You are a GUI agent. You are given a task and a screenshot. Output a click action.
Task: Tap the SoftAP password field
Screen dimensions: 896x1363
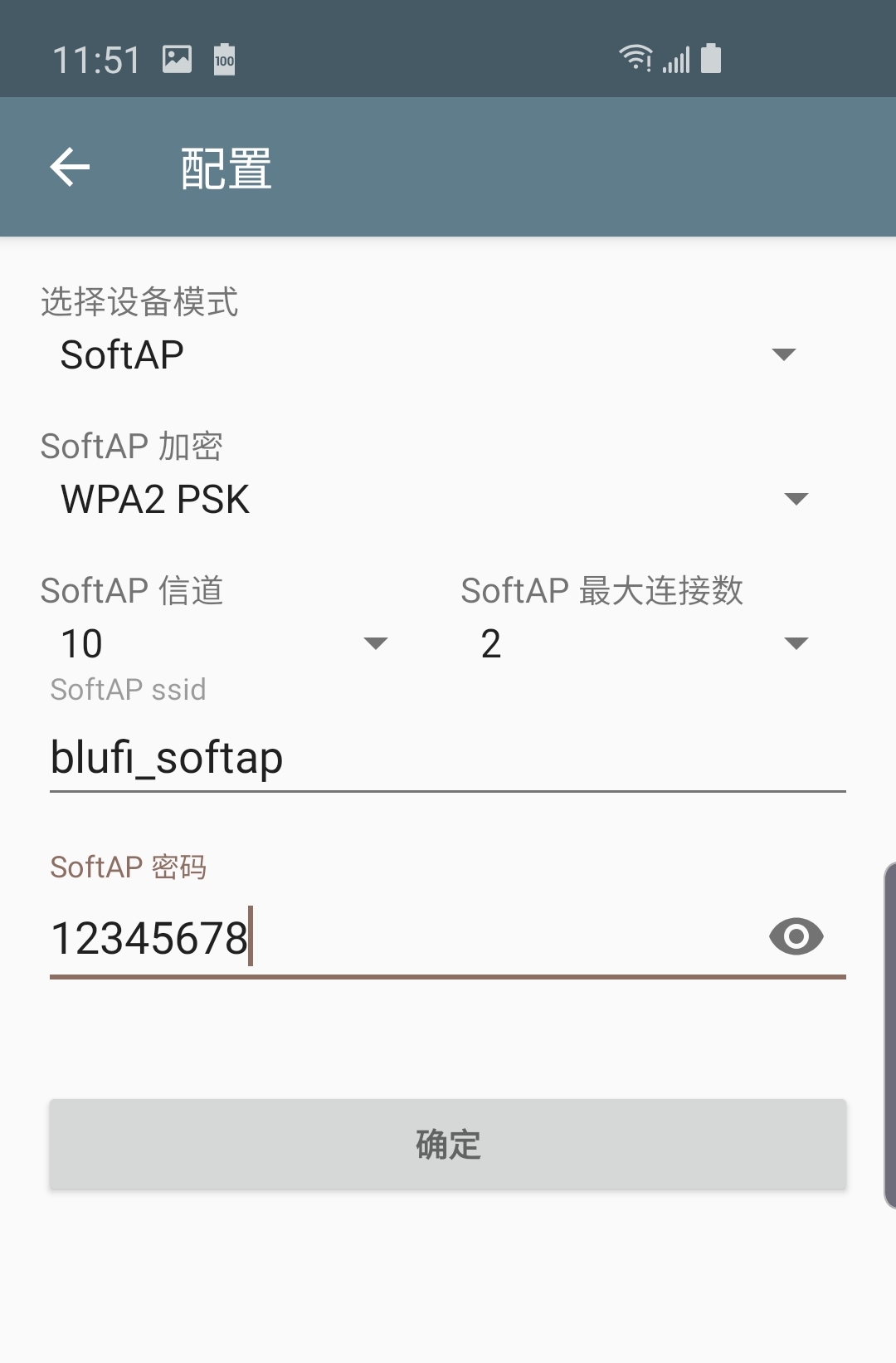click(x=398, y=939)
